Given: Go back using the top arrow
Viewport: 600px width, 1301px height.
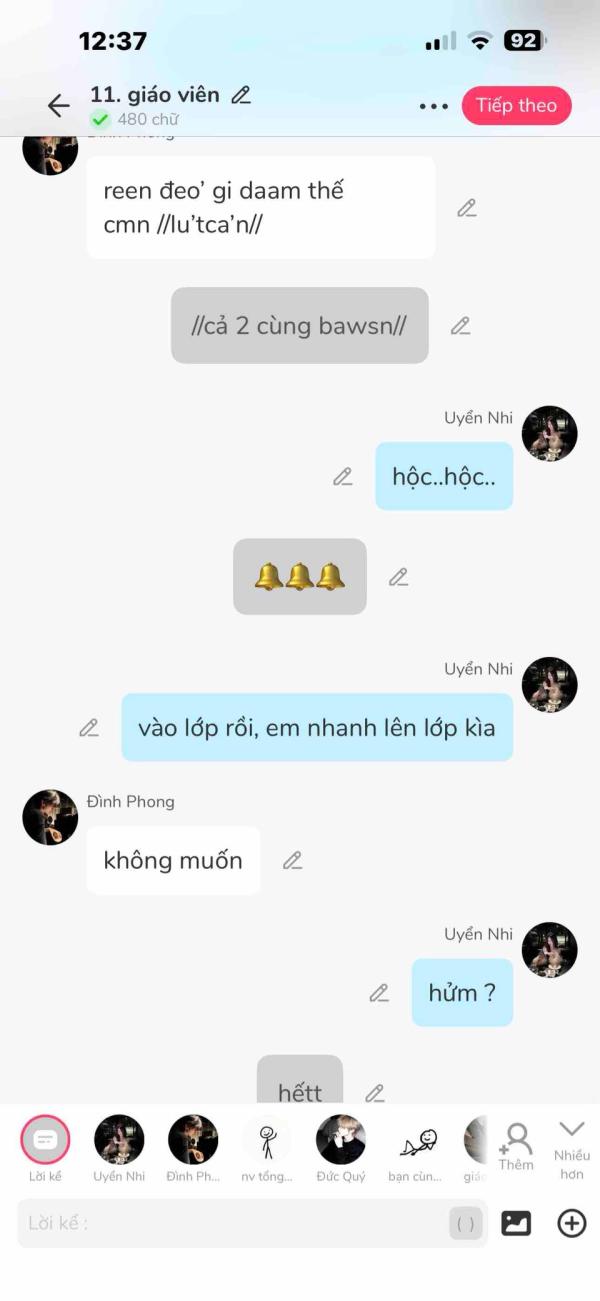Looking at the screenshot, I should point(58,105).
